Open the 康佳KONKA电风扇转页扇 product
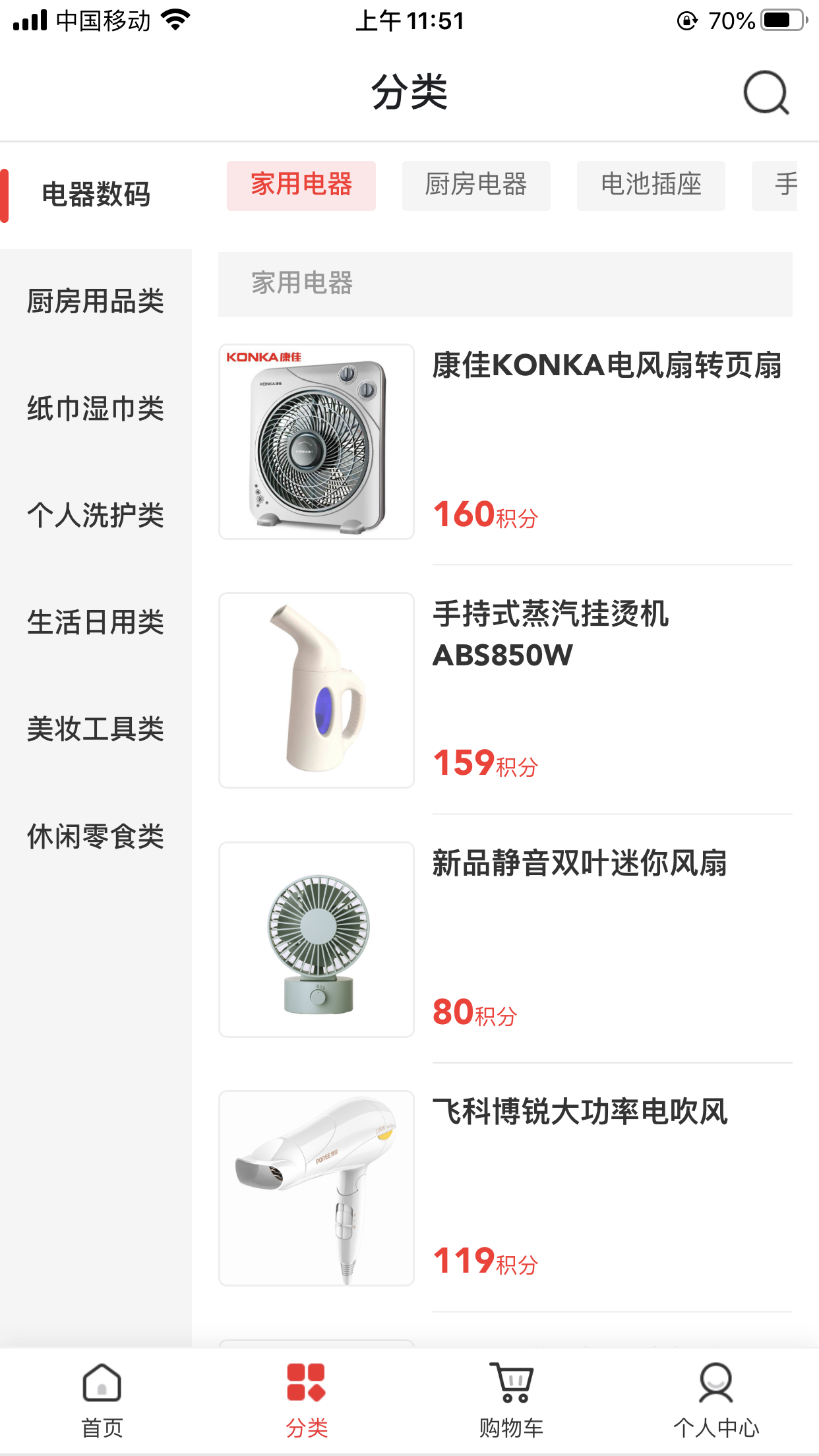819x1456 pixels. [x=505, y=442]
